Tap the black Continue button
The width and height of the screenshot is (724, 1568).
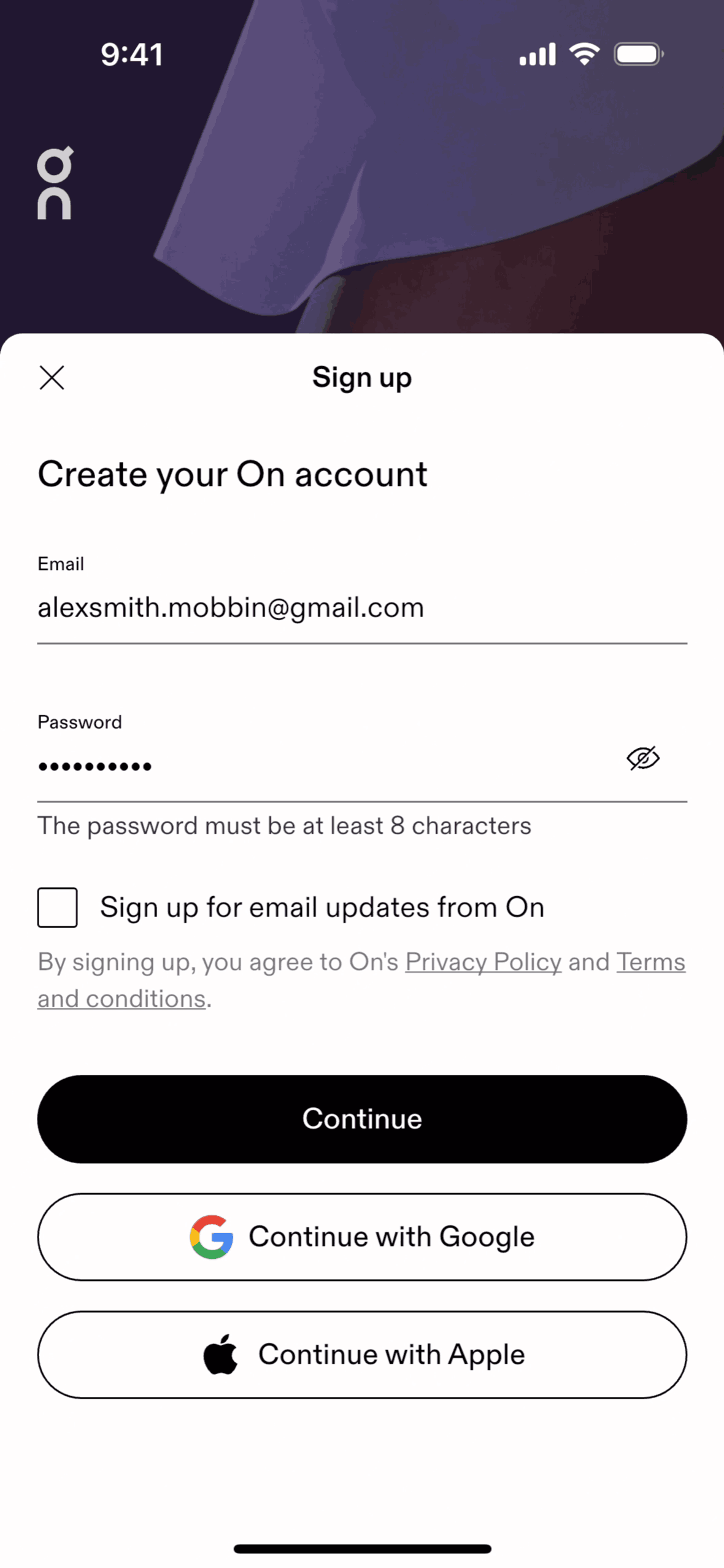362,1118
